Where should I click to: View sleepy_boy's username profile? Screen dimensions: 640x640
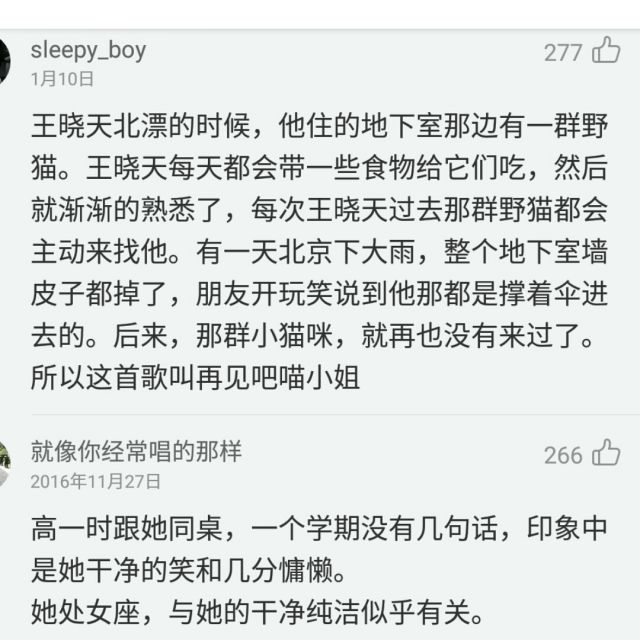coord(88,49)
